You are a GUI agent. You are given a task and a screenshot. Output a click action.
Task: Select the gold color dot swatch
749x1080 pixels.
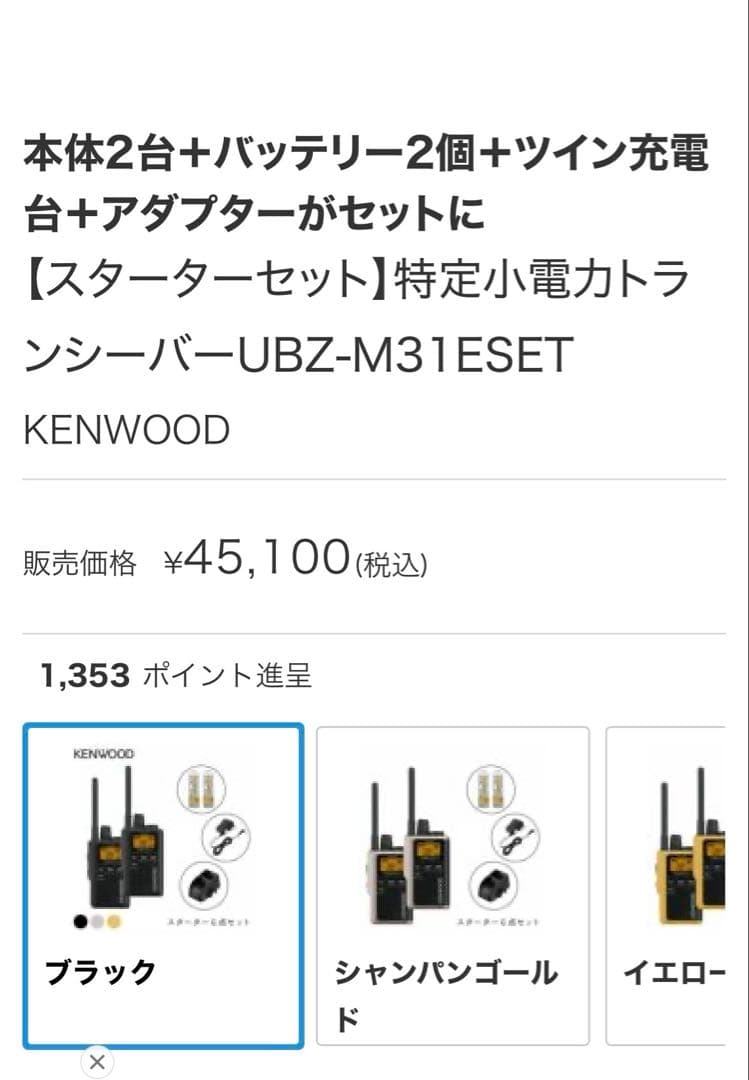pos(112,919)
